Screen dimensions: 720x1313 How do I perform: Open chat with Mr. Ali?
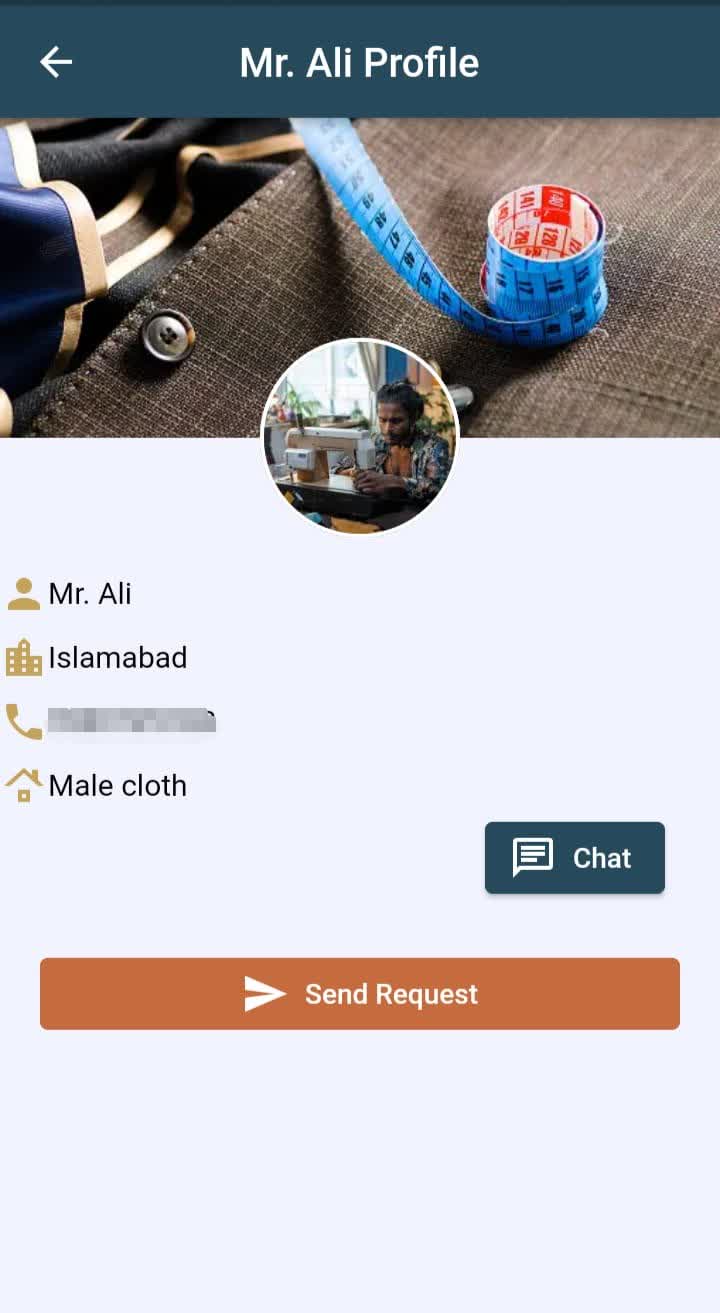tap(574, 857)
